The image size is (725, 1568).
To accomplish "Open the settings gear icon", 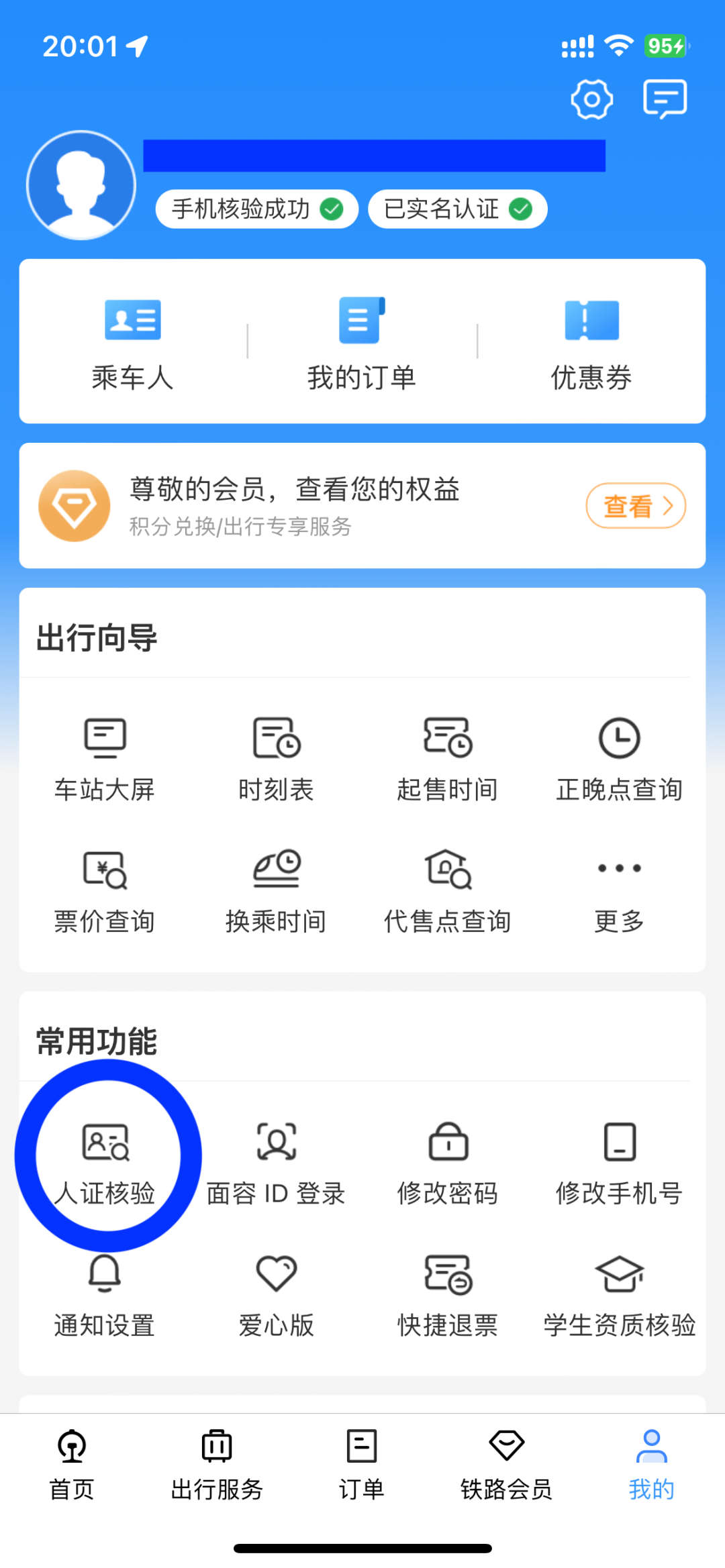I will click(x=591, y=100).
